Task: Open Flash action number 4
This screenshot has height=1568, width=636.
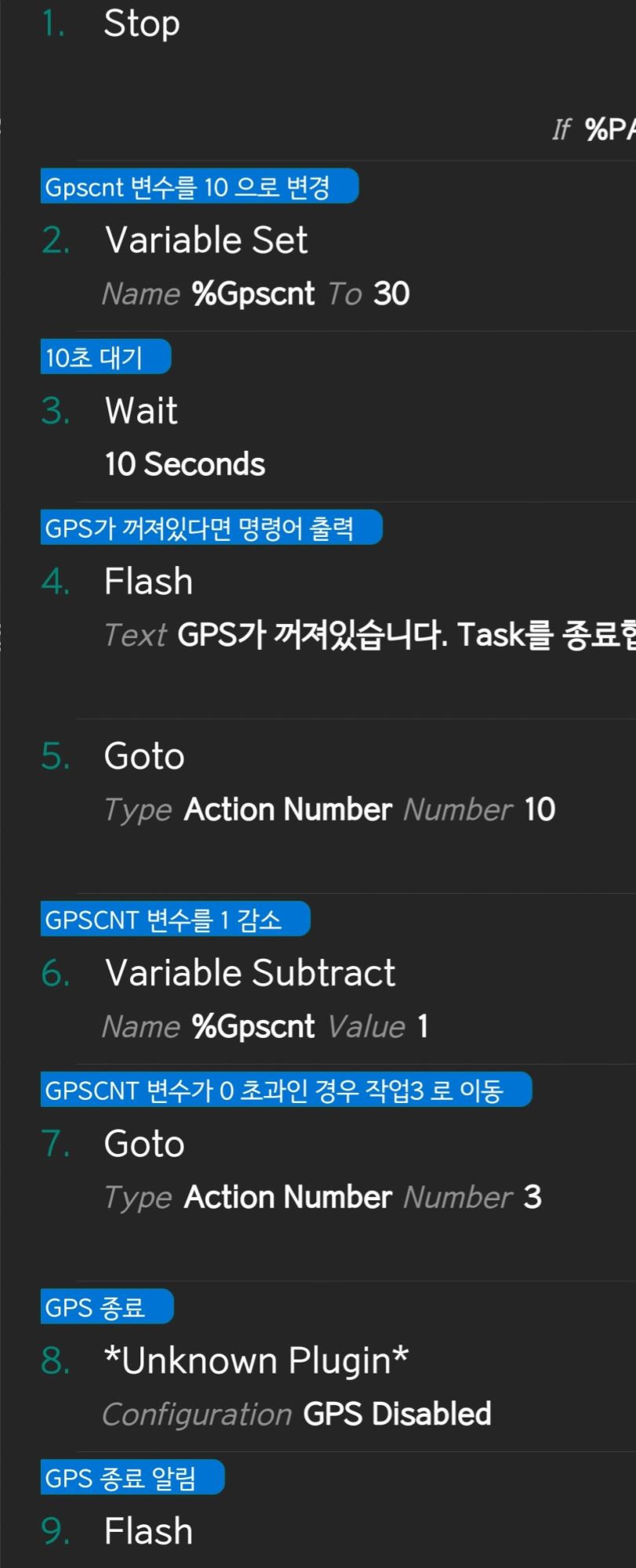Action: (x=149, y=582)
